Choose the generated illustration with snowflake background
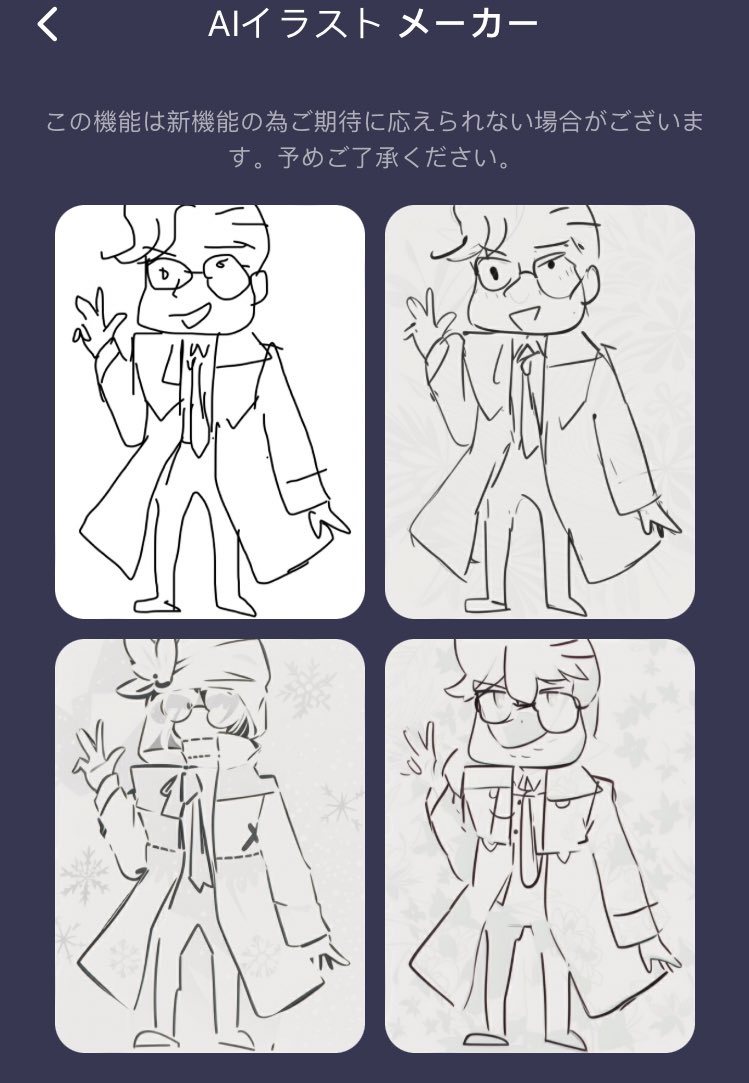 coord(209,845)
